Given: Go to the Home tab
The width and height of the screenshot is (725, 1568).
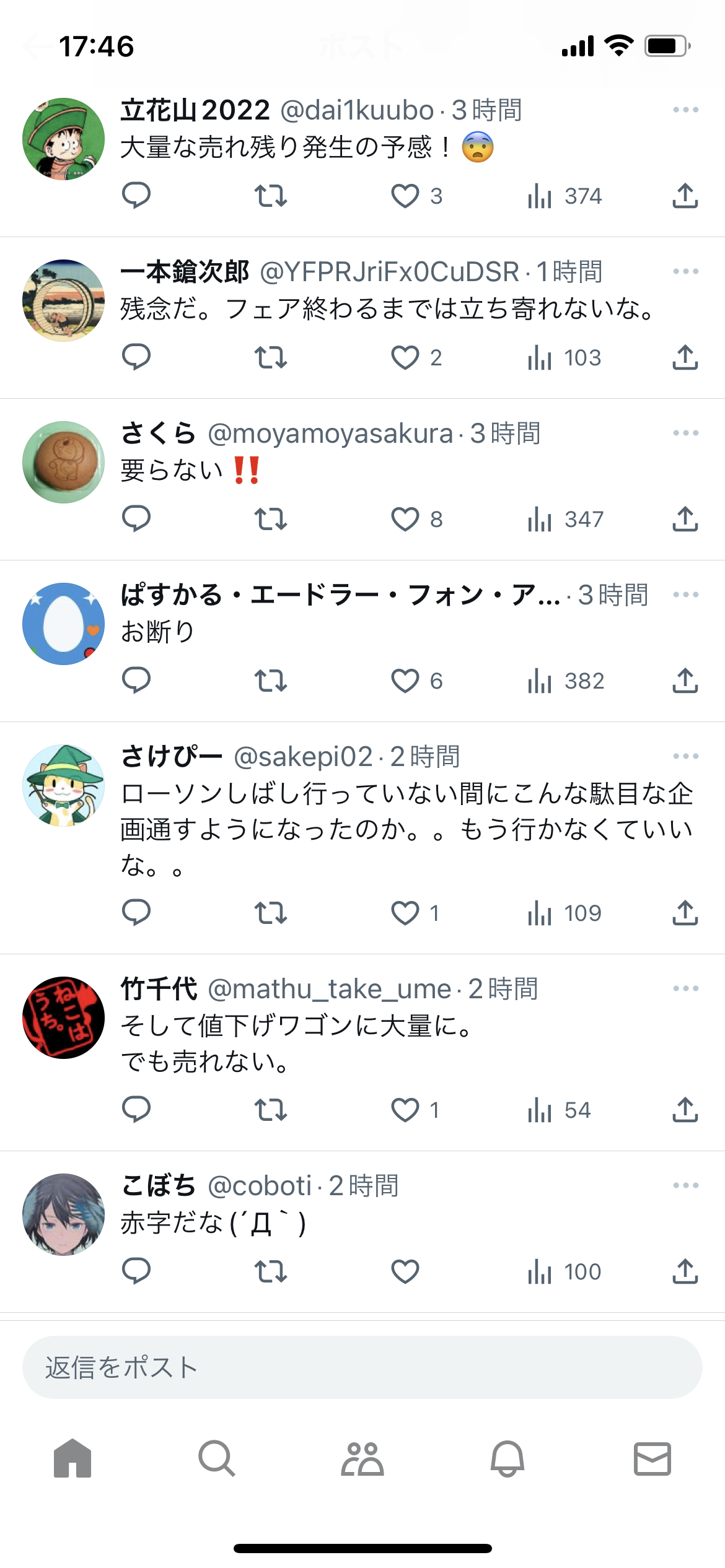Looking at the screenshot, I should click(72, 1458).
